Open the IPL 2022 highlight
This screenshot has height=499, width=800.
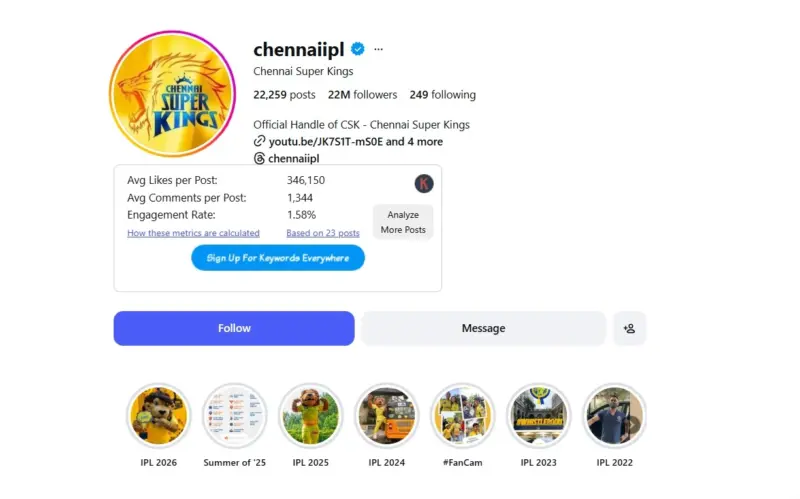pyautogui.click(x=614, y=416)
